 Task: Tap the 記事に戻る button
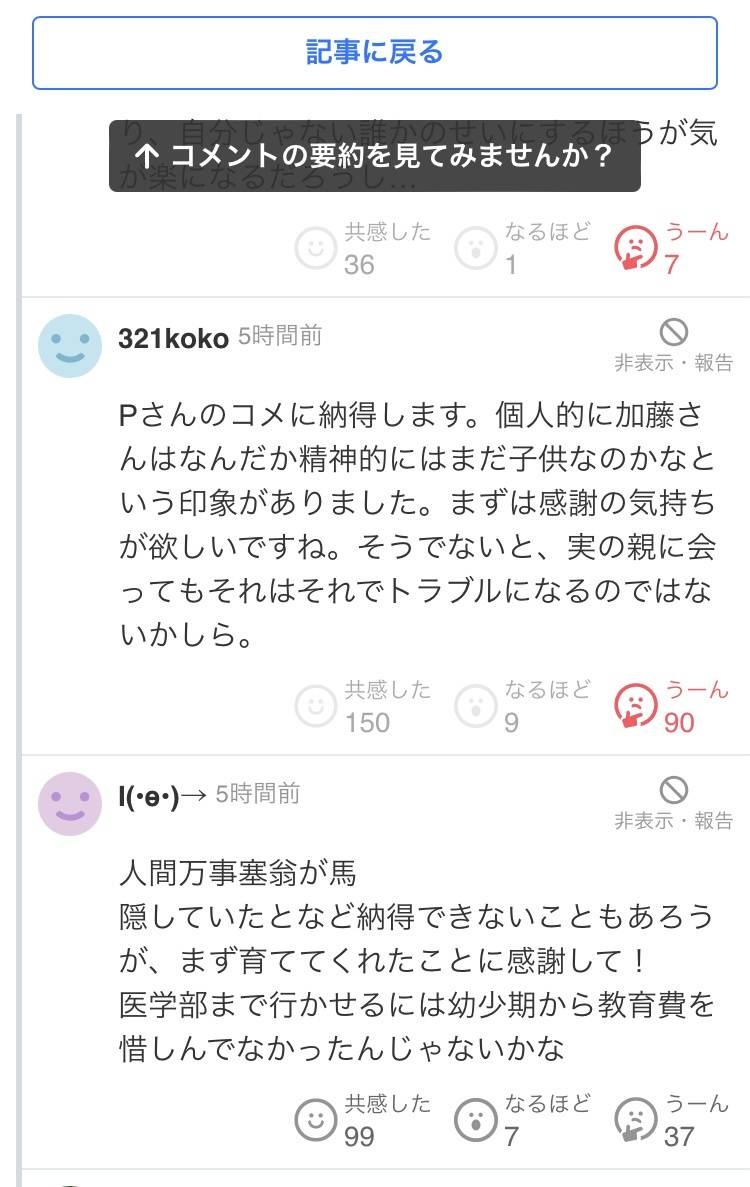(x=374, y=53)
